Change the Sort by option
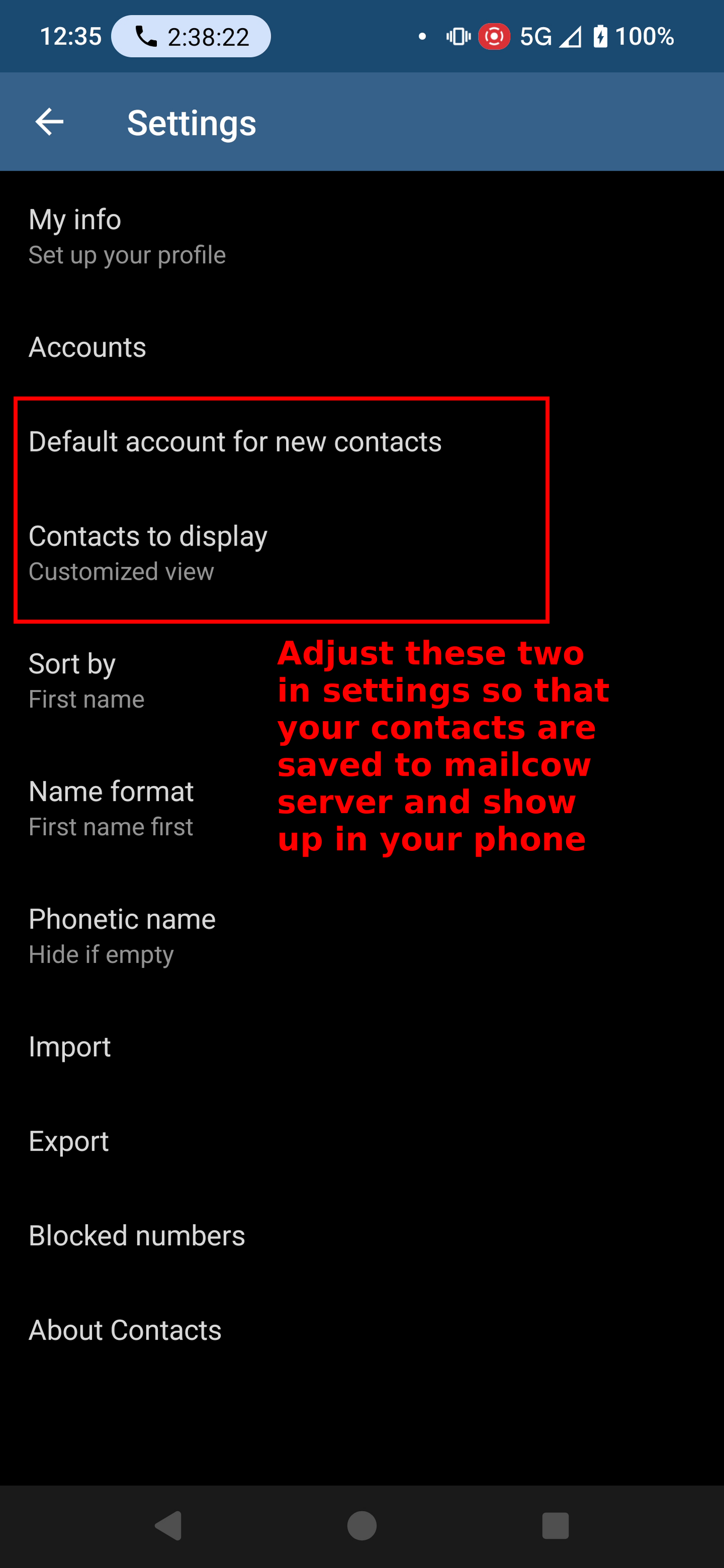Screen dimensions: 724x1568 click(362, 680)
